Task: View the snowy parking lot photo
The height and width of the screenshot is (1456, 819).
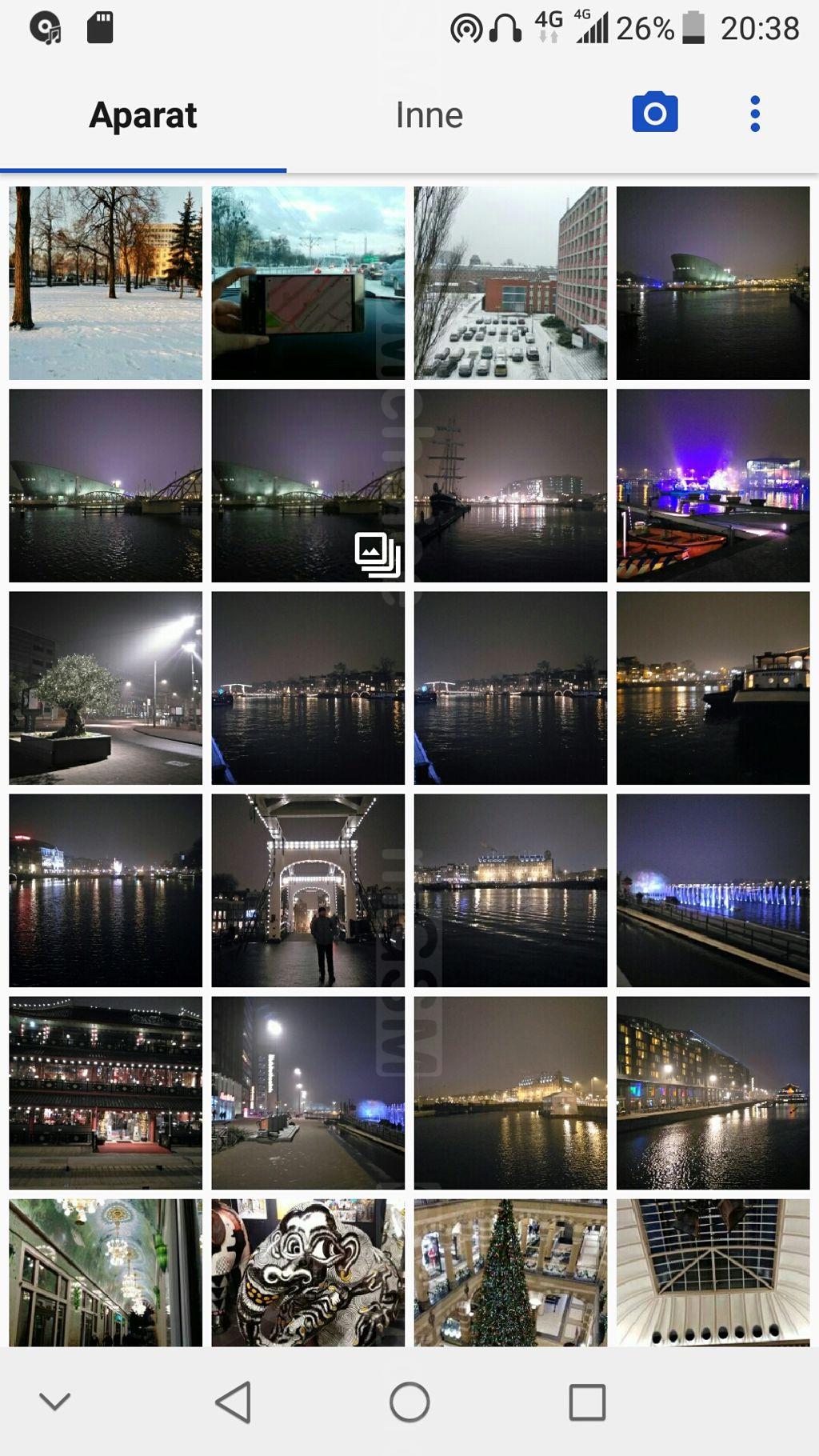Action: (510, 283)
